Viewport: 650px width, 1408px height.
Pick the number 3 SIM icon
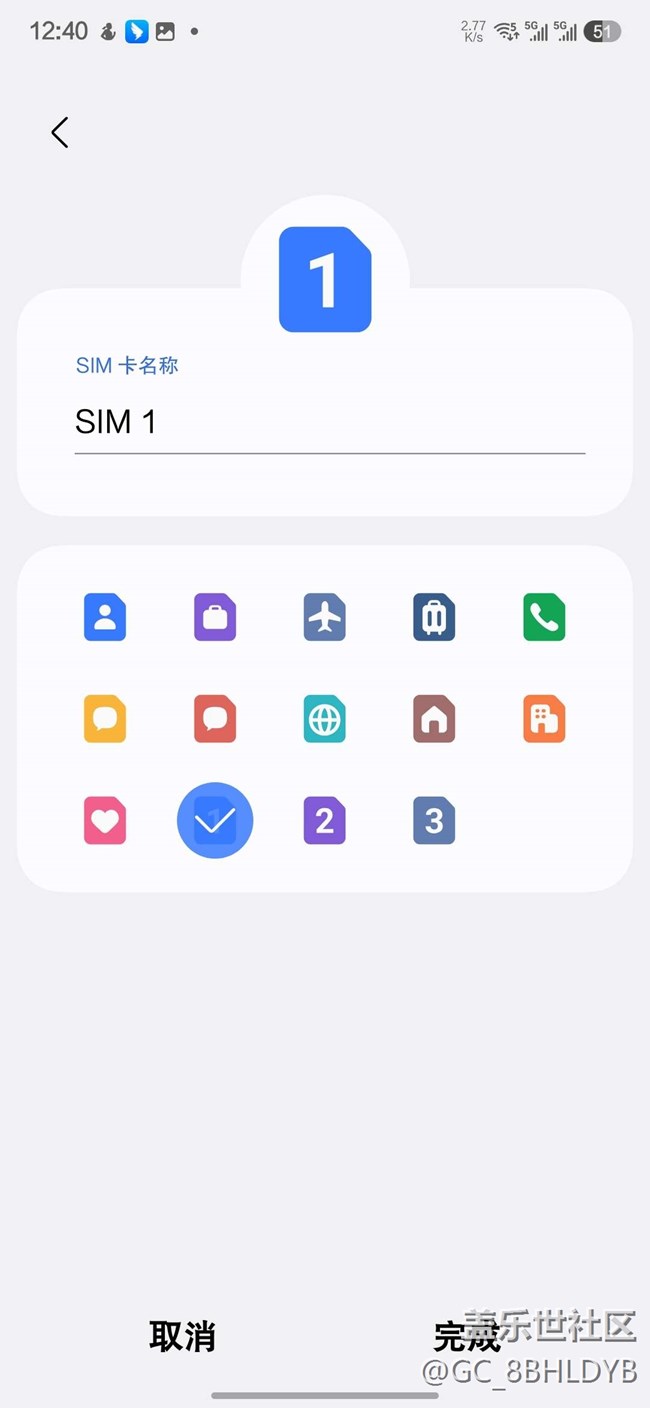(434, 821)
